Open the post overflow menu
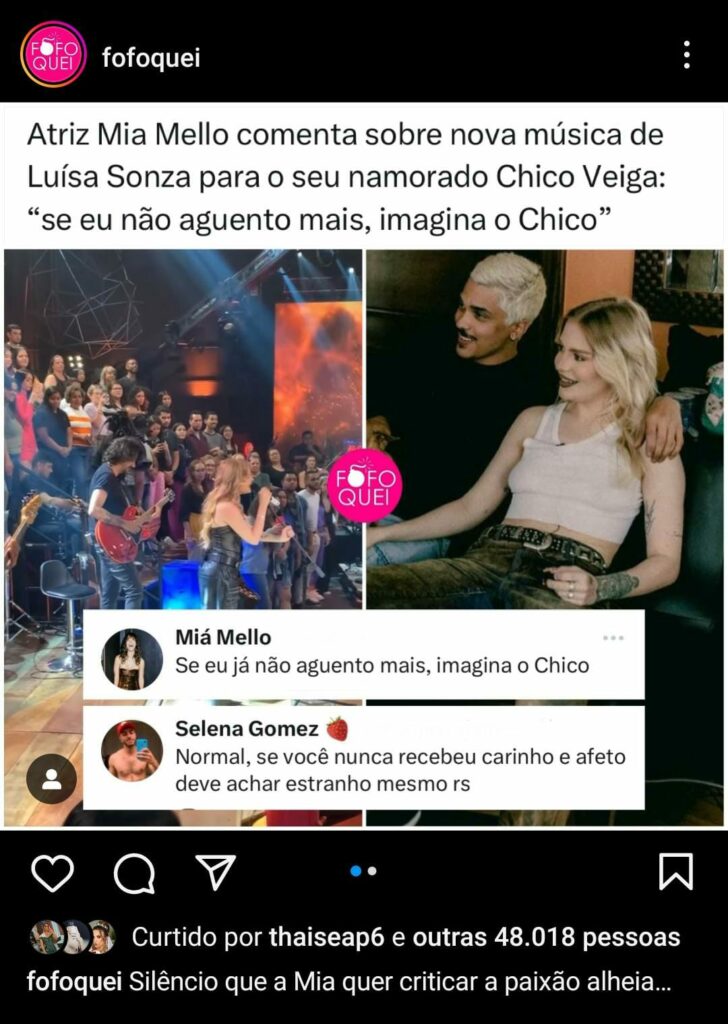Viewport: 728px width, 1024px height. pyautogui.click(x=686, y=55)
